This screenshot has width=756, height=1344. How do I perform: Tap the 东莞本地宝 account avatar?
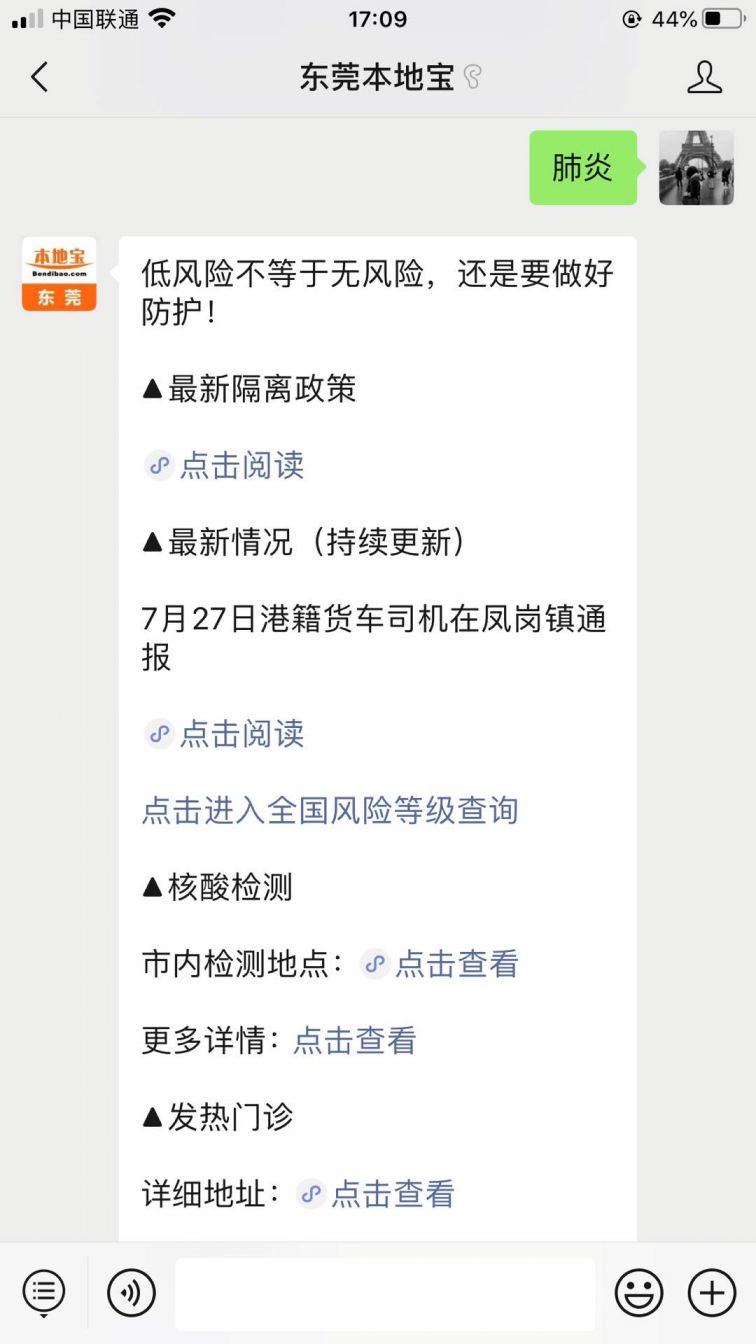[x=59, y=274]
